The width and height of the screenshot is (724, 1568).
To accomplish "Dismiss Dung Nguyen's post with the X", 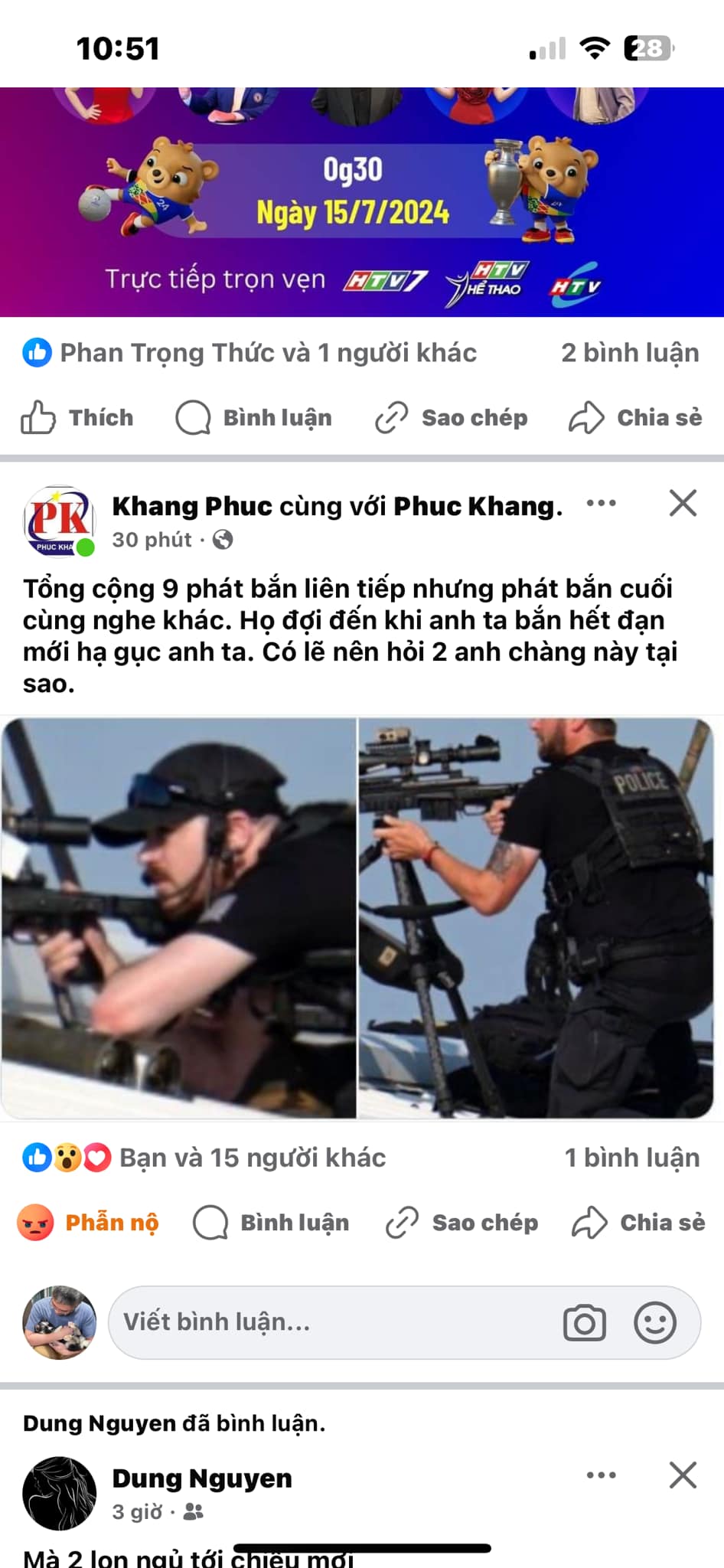I will click(683, 1475).
